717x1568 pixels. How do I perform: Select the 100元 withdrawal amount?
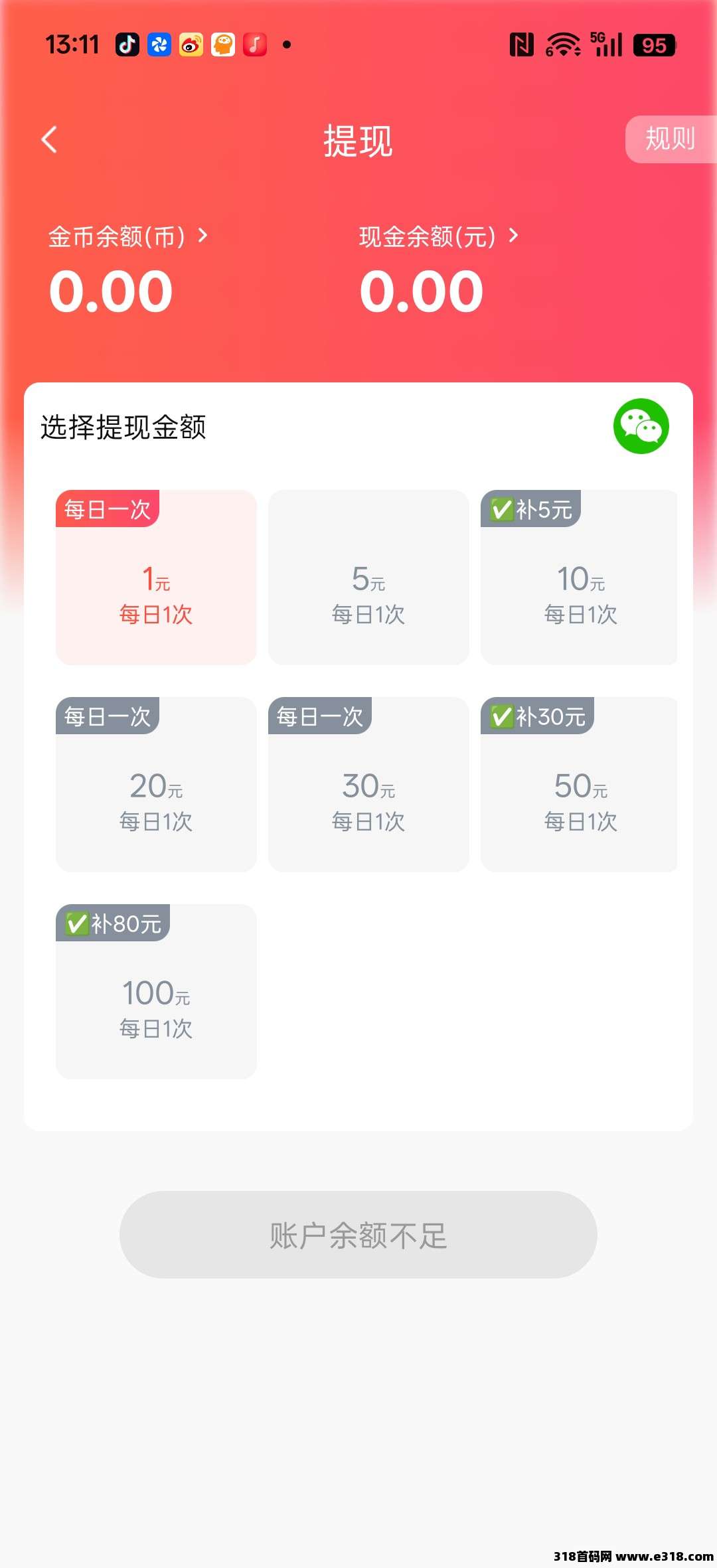[156, 992]
